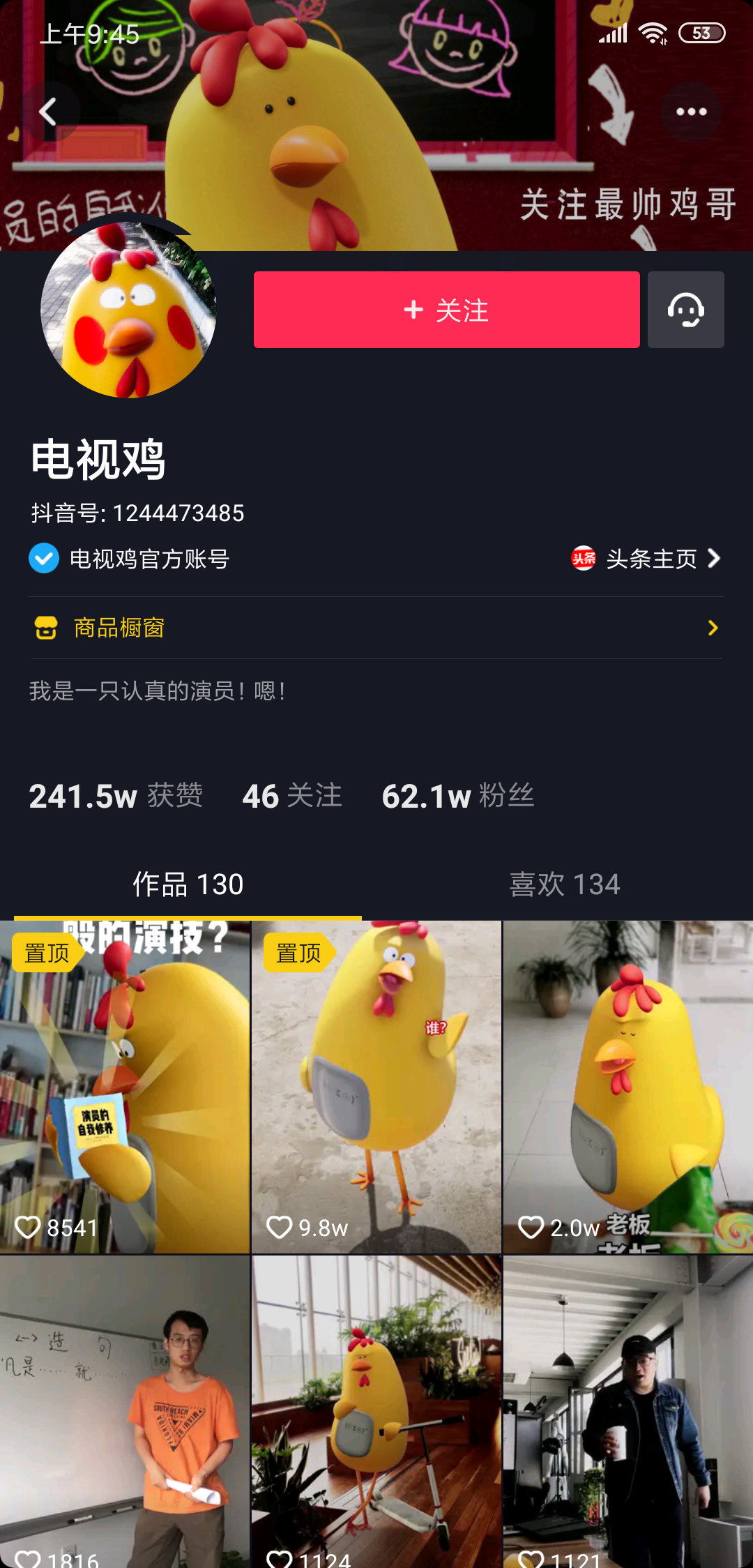This screenshot has width=753, height=1568.
Task: Open pinned video with 8541 likes
Action: (x=125, y=1087)
